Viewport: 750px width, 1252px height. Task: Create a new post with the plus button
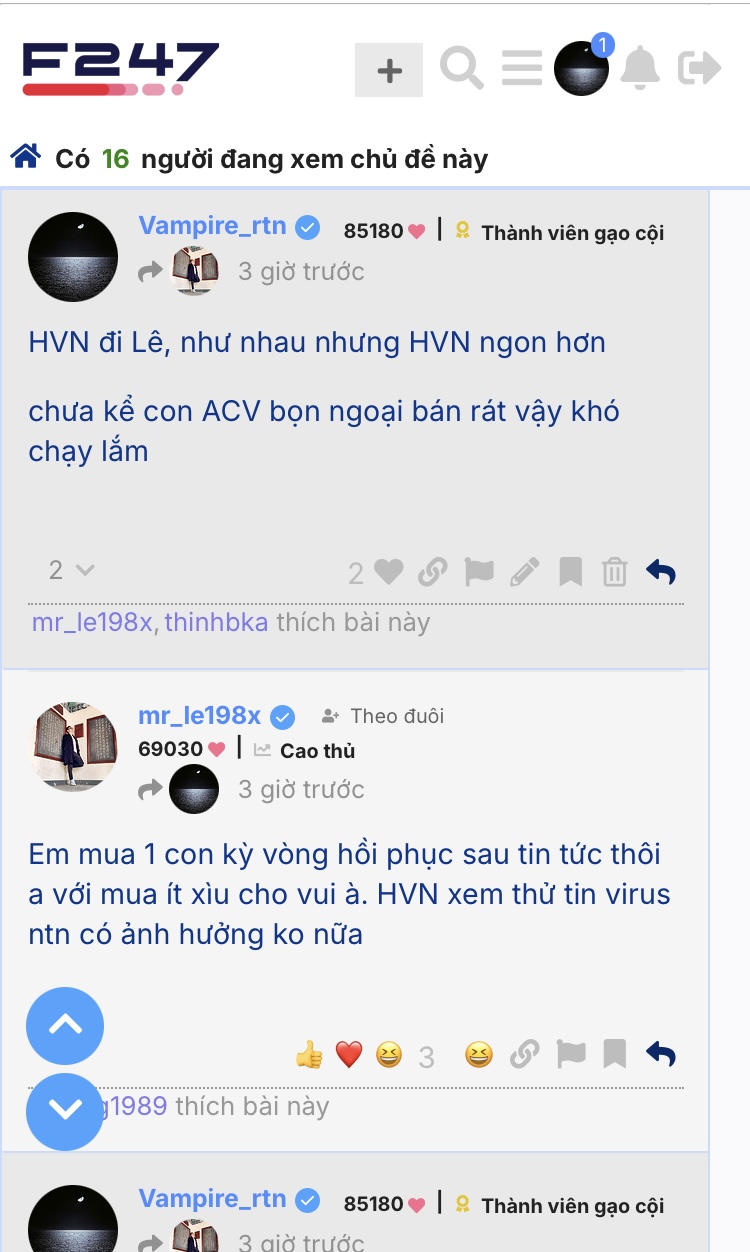(389, 70)
